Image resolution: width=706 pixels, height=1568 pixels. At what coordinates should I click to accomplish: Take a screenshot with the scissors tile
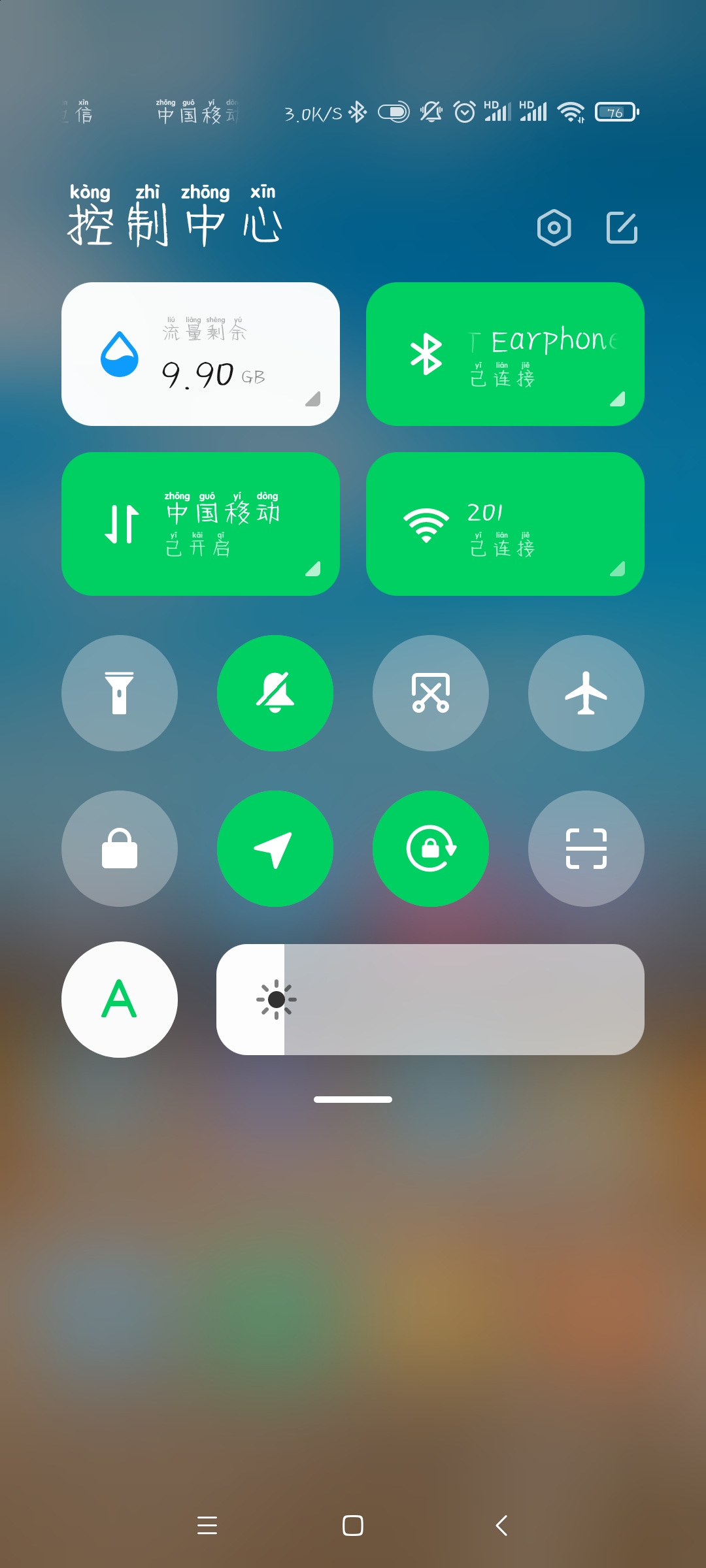click(x=431, y=693)
